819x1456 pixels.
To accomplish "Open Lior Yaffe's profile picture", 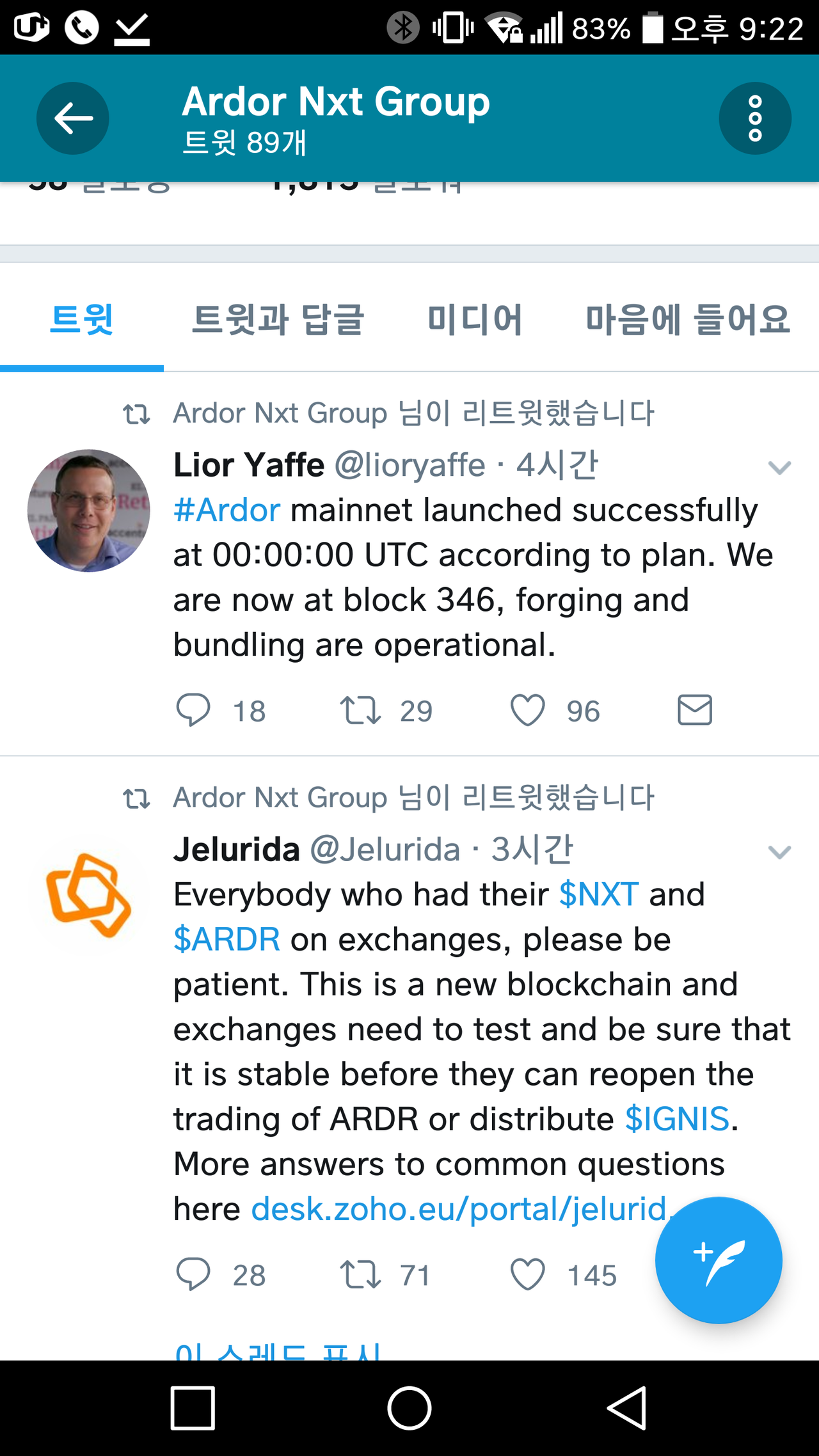I will [x=89, y=510].
